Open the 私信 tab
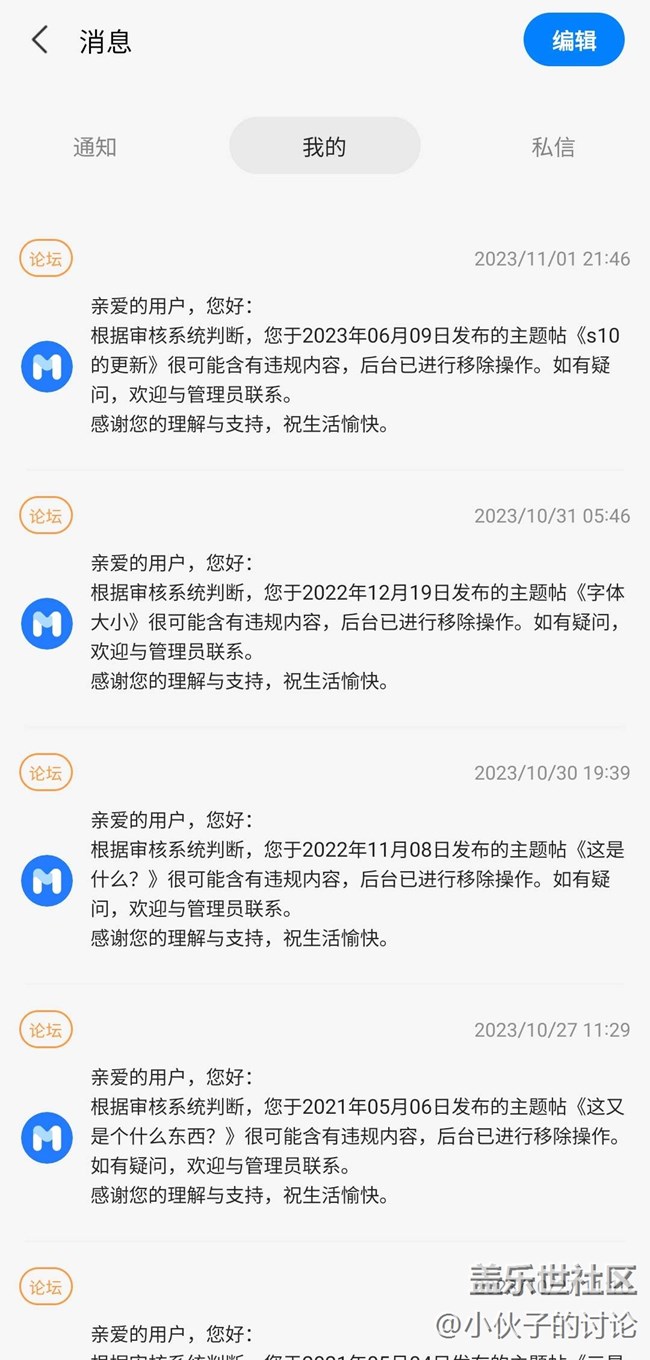 [x=553, y=147]
